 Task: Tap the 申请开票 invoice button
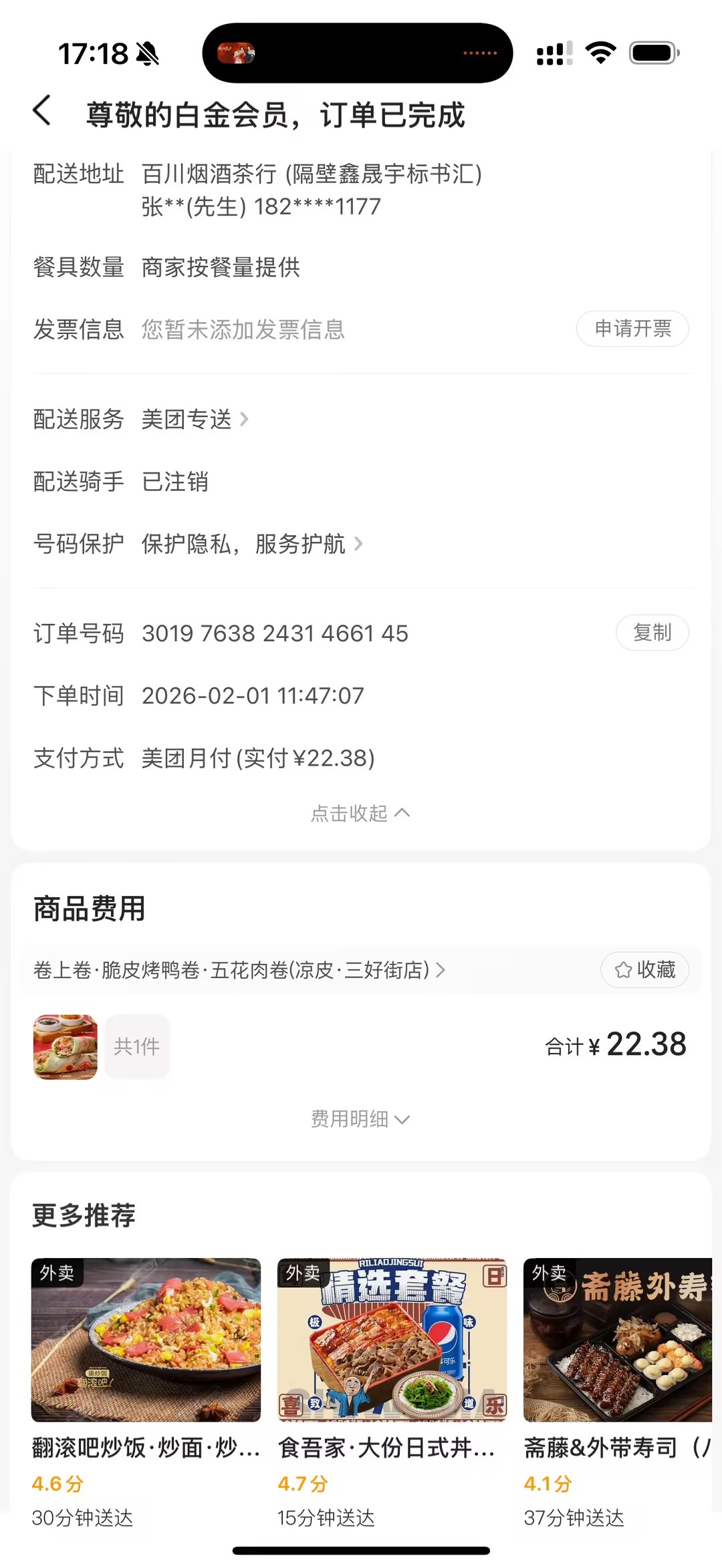[632, 329]
